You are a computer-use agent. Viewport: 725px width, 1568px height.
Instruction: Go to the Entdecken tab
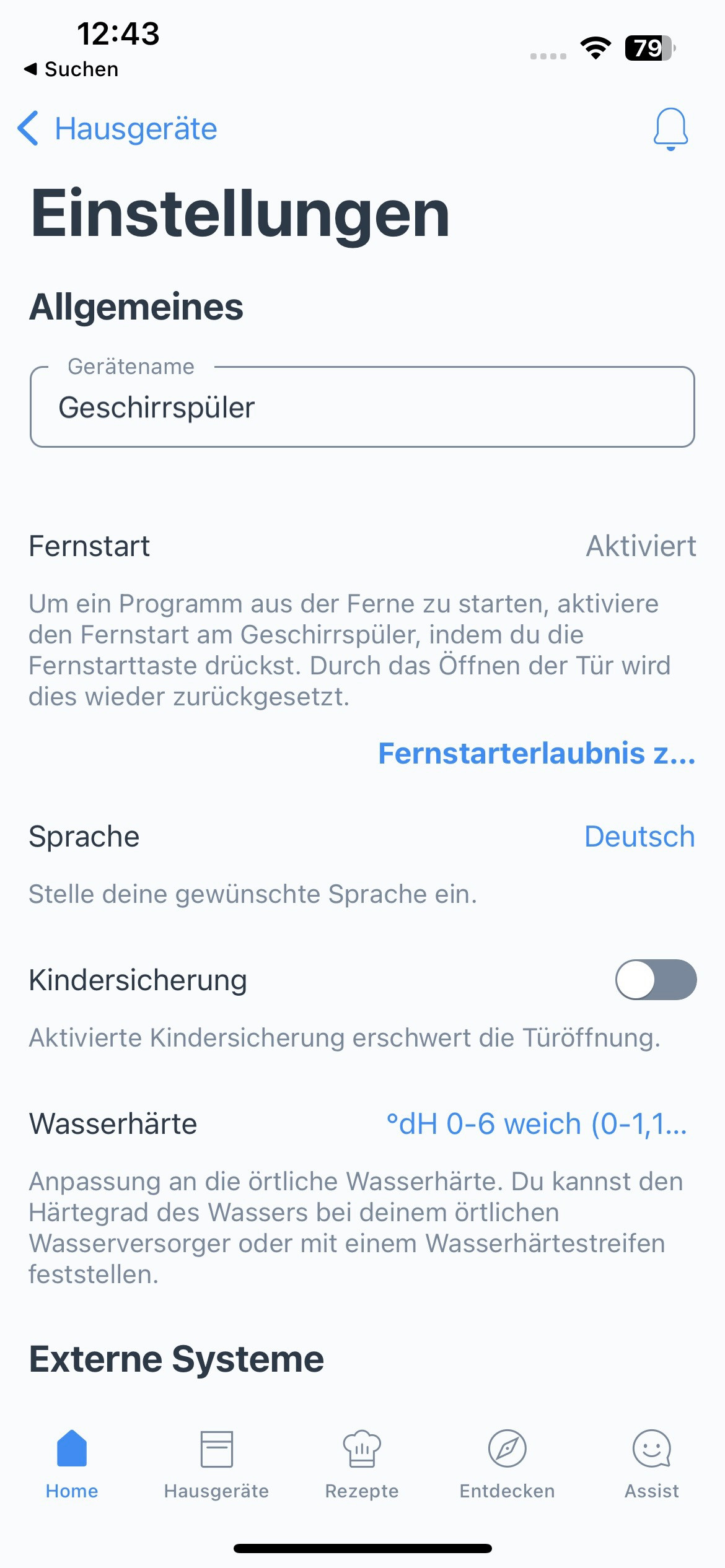[507, 1463]
